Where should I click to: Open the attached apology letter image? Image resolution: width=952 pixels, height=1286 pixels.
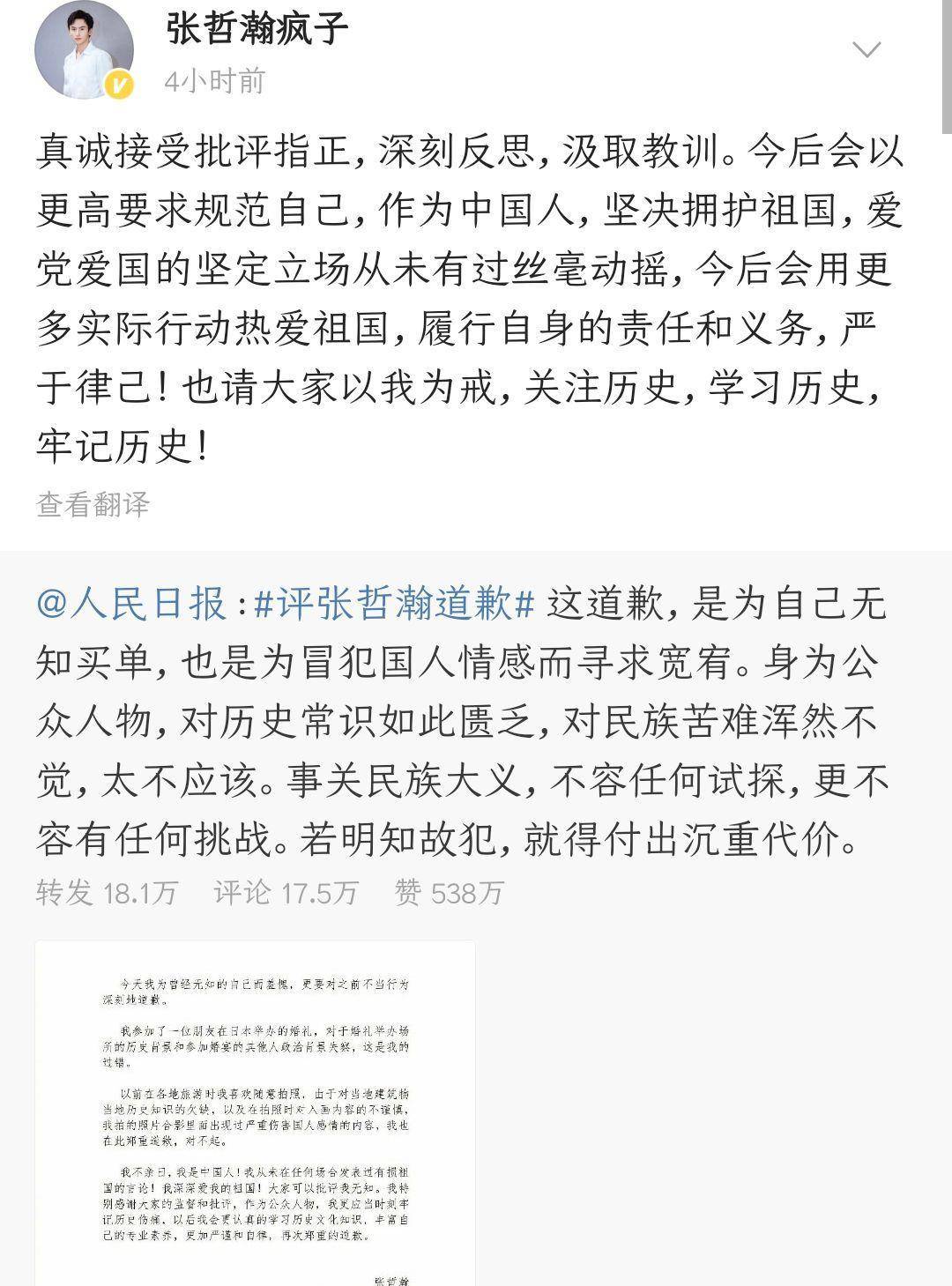(x=256, y=1112)
